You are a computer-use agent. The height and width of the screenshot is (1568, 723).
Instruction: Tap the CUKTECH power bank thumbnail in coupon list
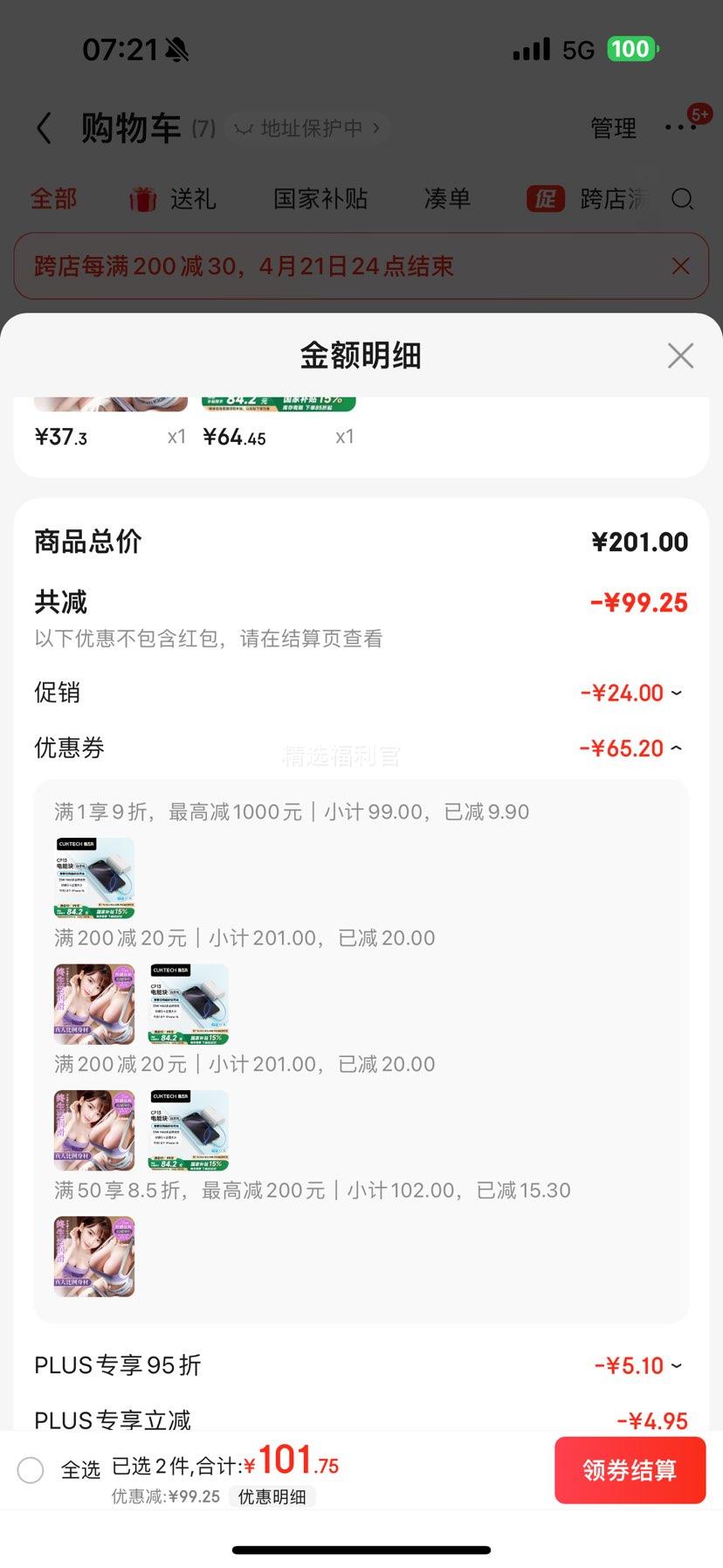pos(93,876)
